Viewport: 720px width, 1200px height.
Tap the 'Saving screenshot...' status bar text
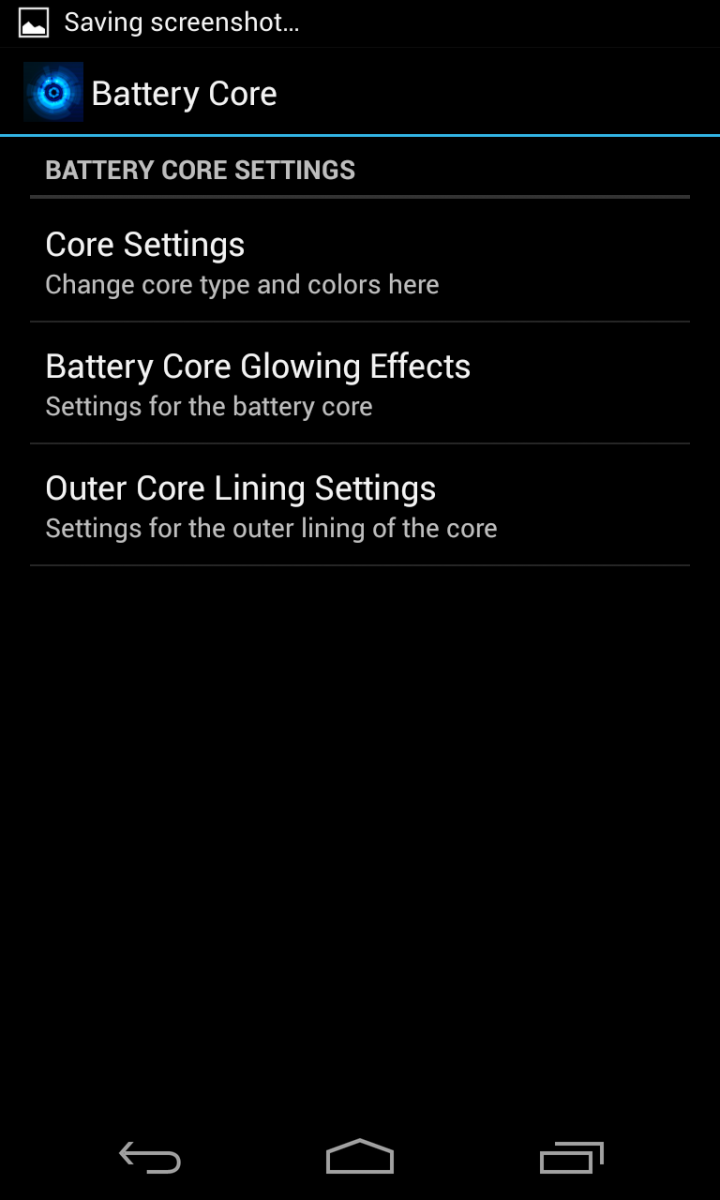180,21
